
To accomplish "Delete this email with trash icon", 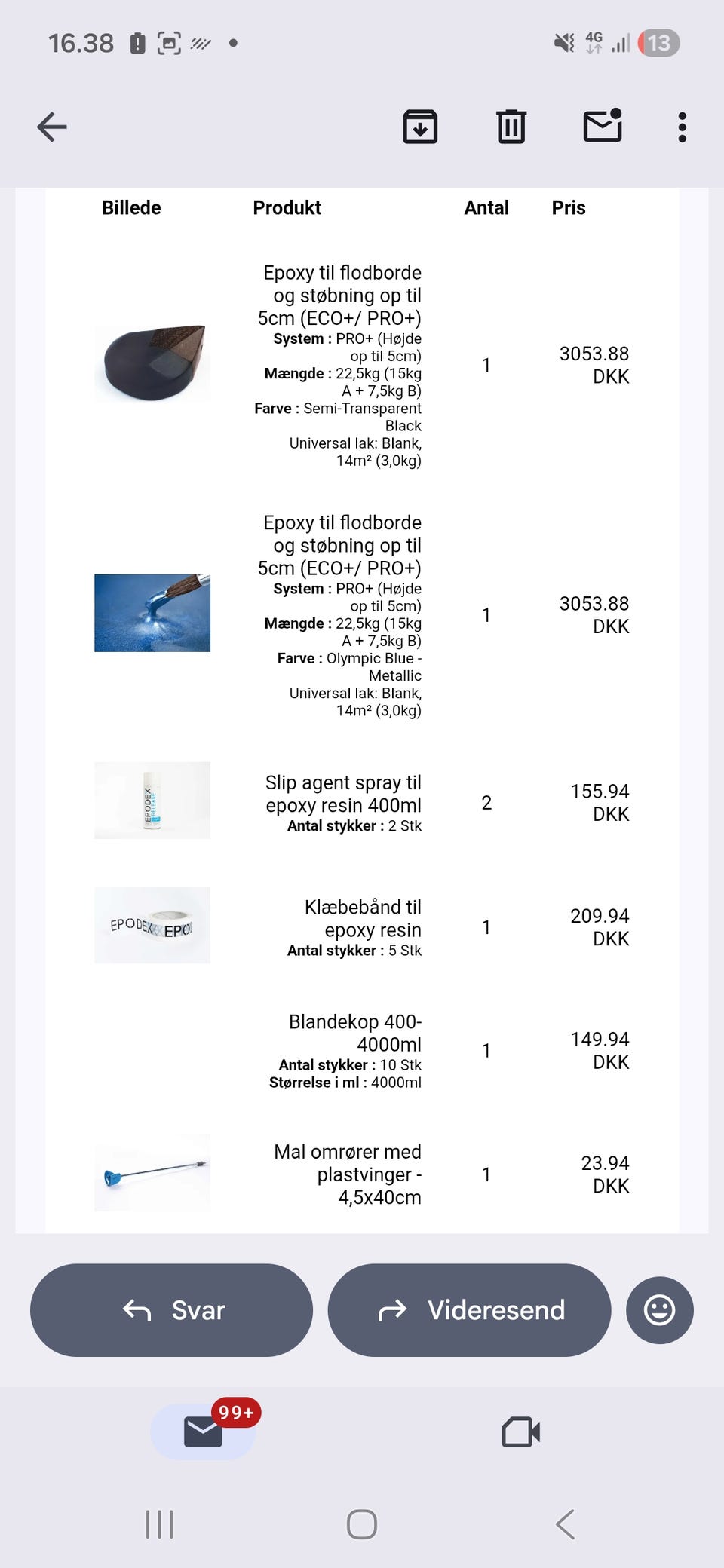I will tap(511, 127).
